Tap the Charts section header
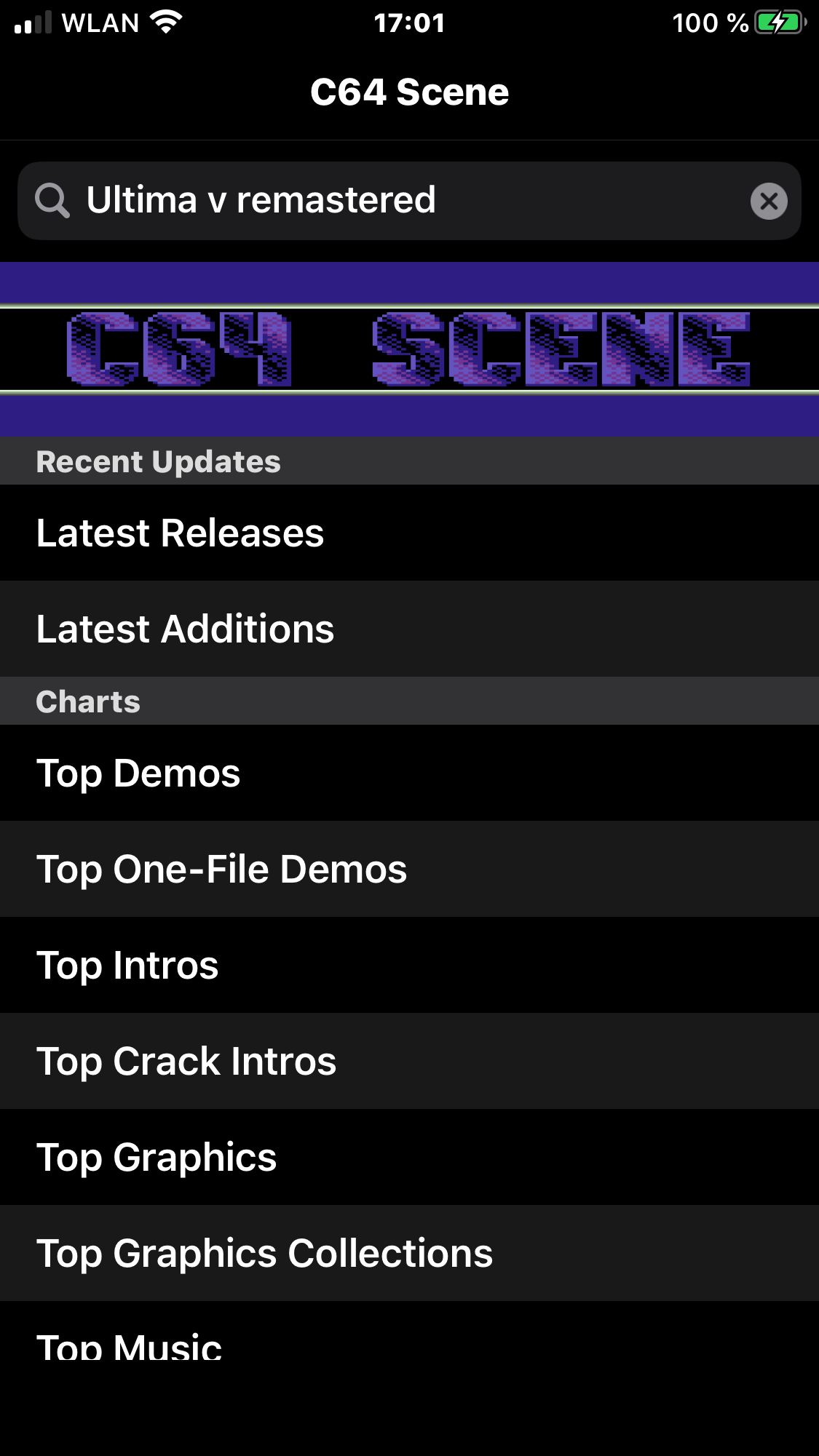This screenshot has height=1456, width=819. point(88,701)
